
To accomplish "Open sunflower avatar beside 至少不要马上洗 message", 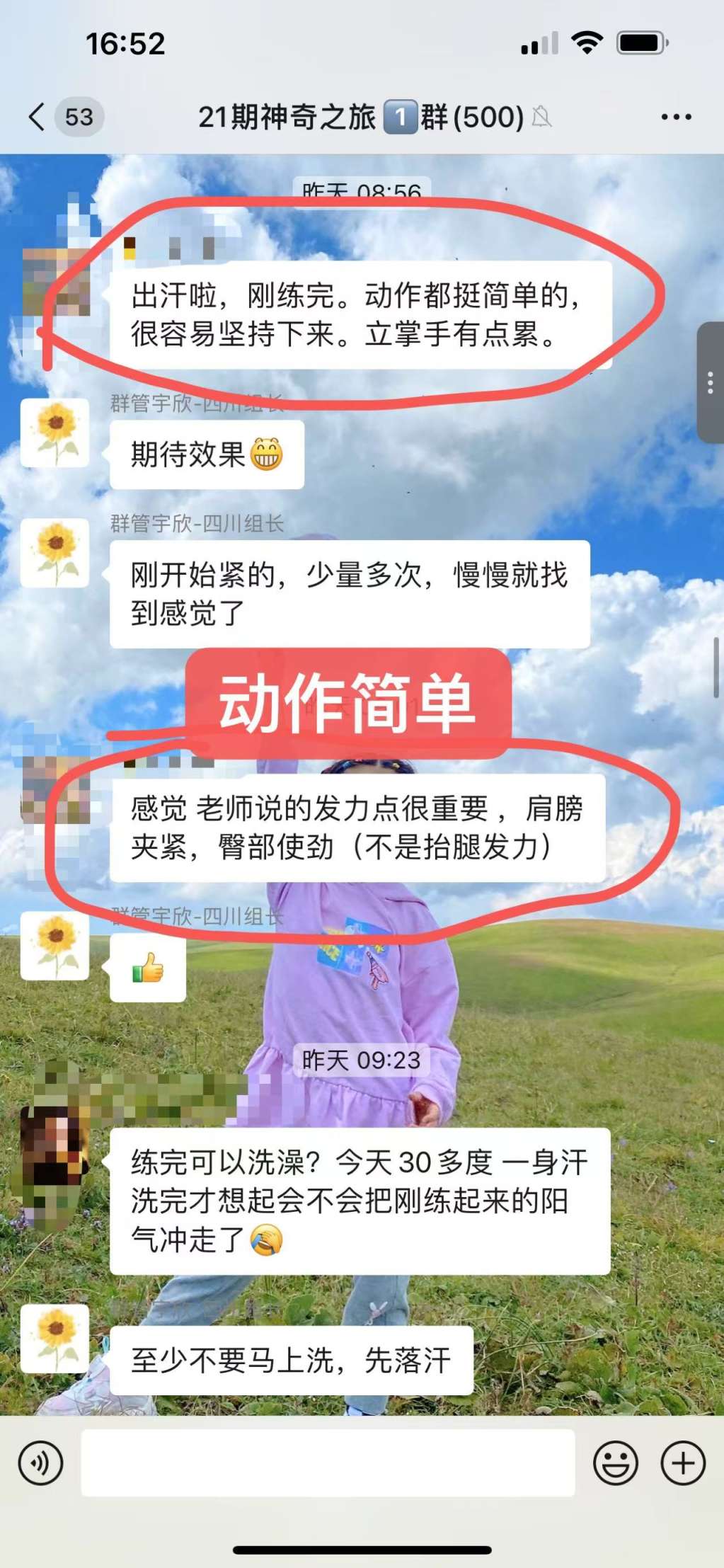I will click(55, 1339).
